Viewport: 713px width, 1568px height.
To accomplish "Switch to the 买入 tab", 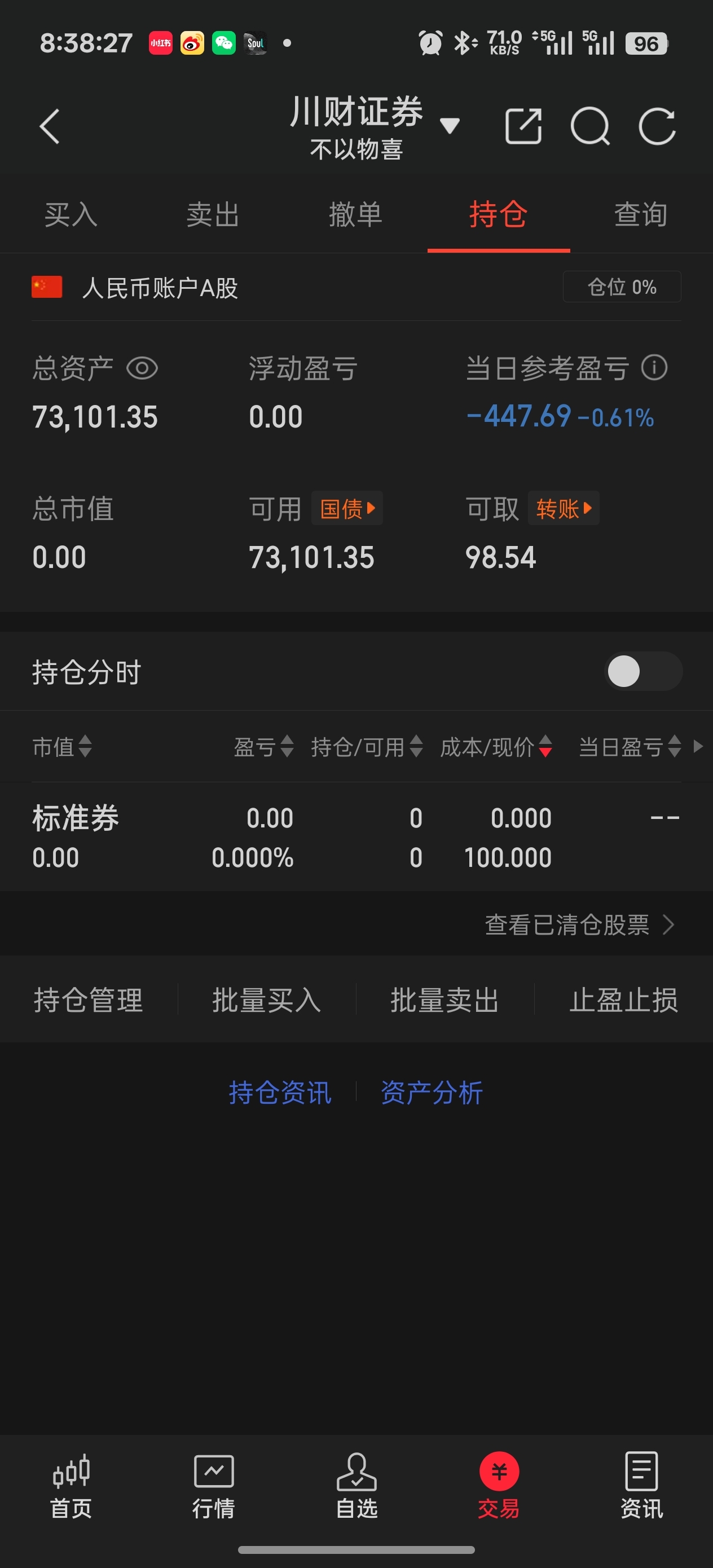I will pos(71,215).
